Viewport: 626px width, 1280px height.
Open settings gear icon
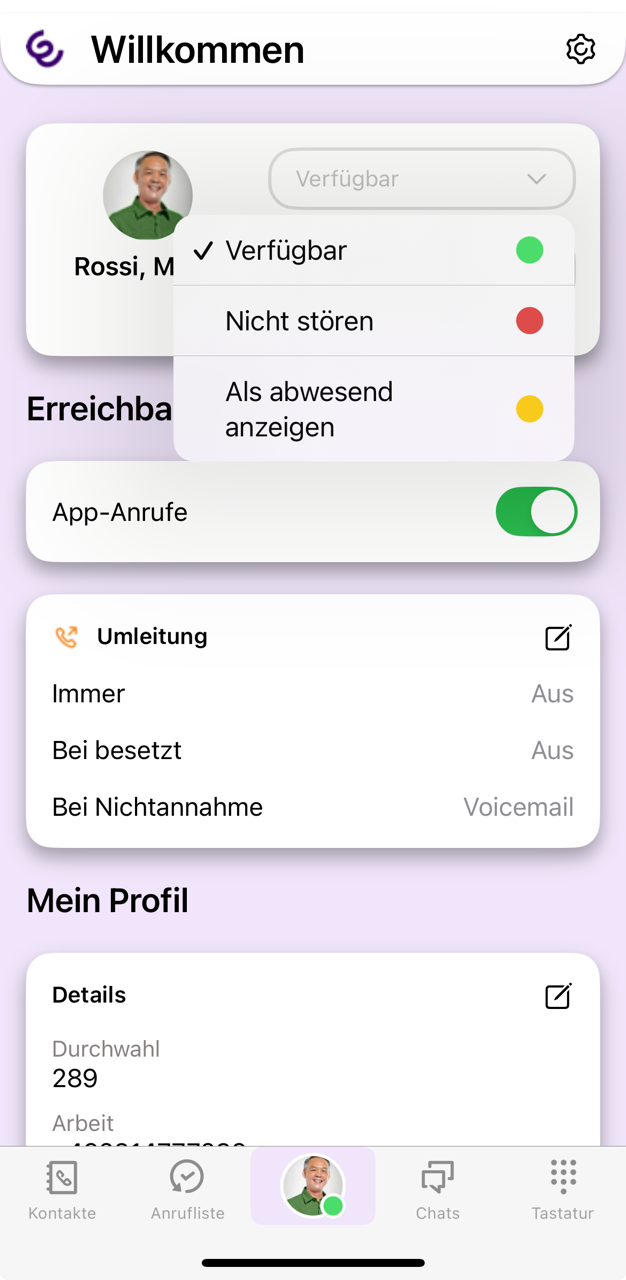580,49
